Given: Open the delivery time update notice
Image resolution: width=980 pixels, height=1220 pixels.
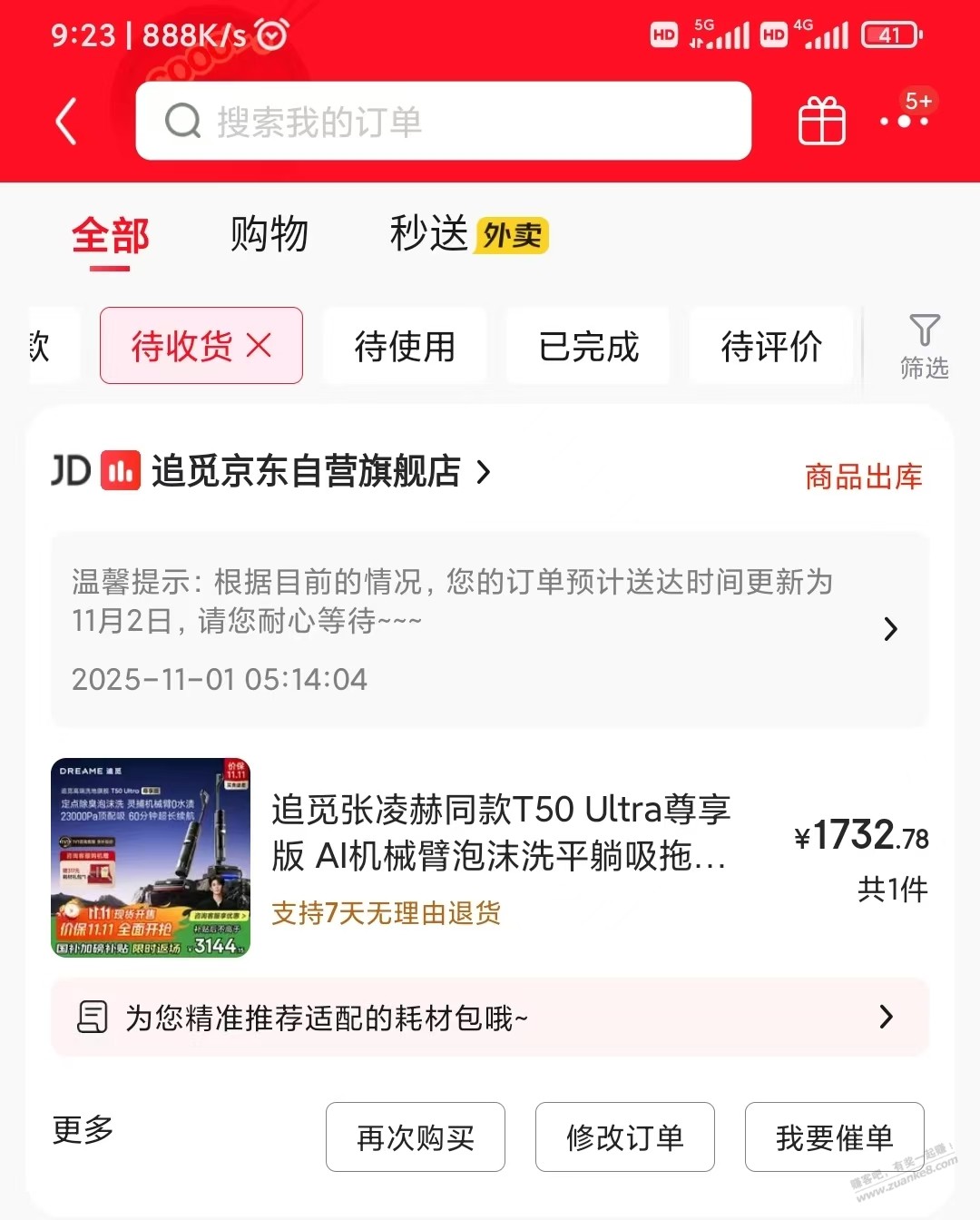Looking at the screenshot, I should point(490,628).
